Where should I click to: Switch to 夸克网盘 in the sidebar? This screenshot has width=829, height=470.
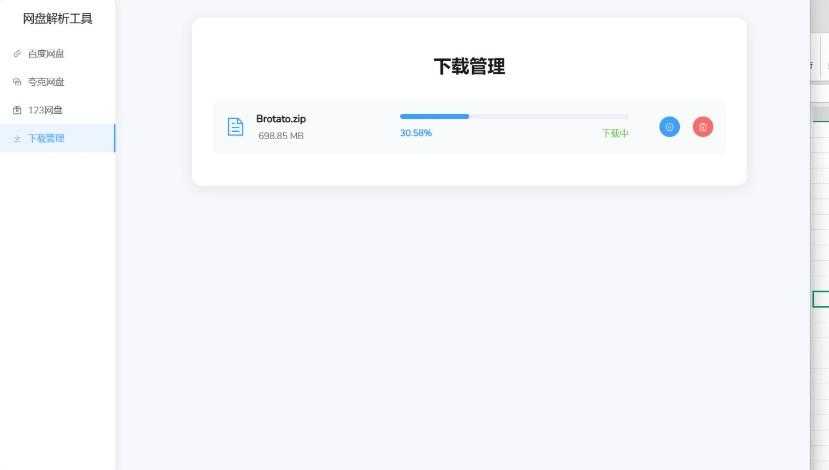point(45,82)
